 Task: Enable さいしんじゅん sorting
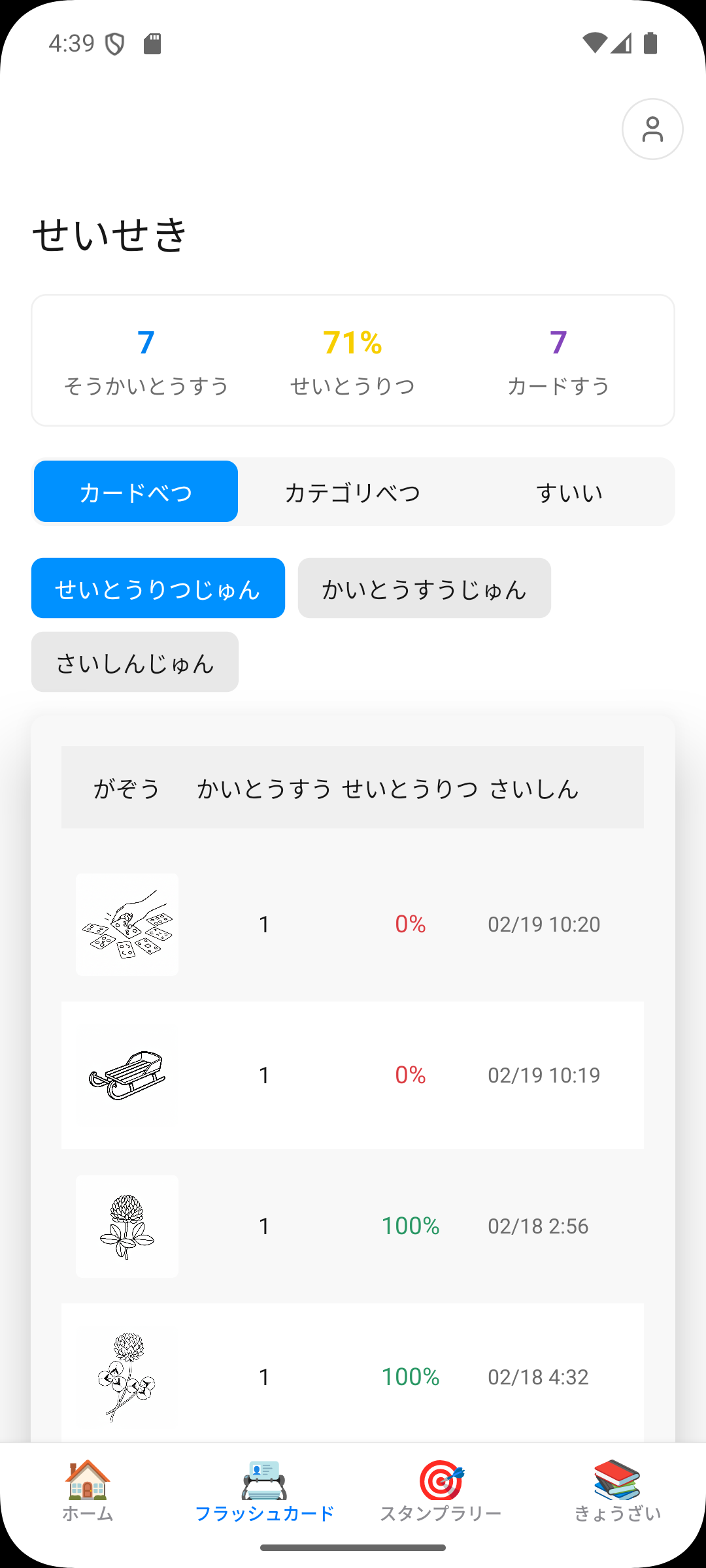click(135, 662)
